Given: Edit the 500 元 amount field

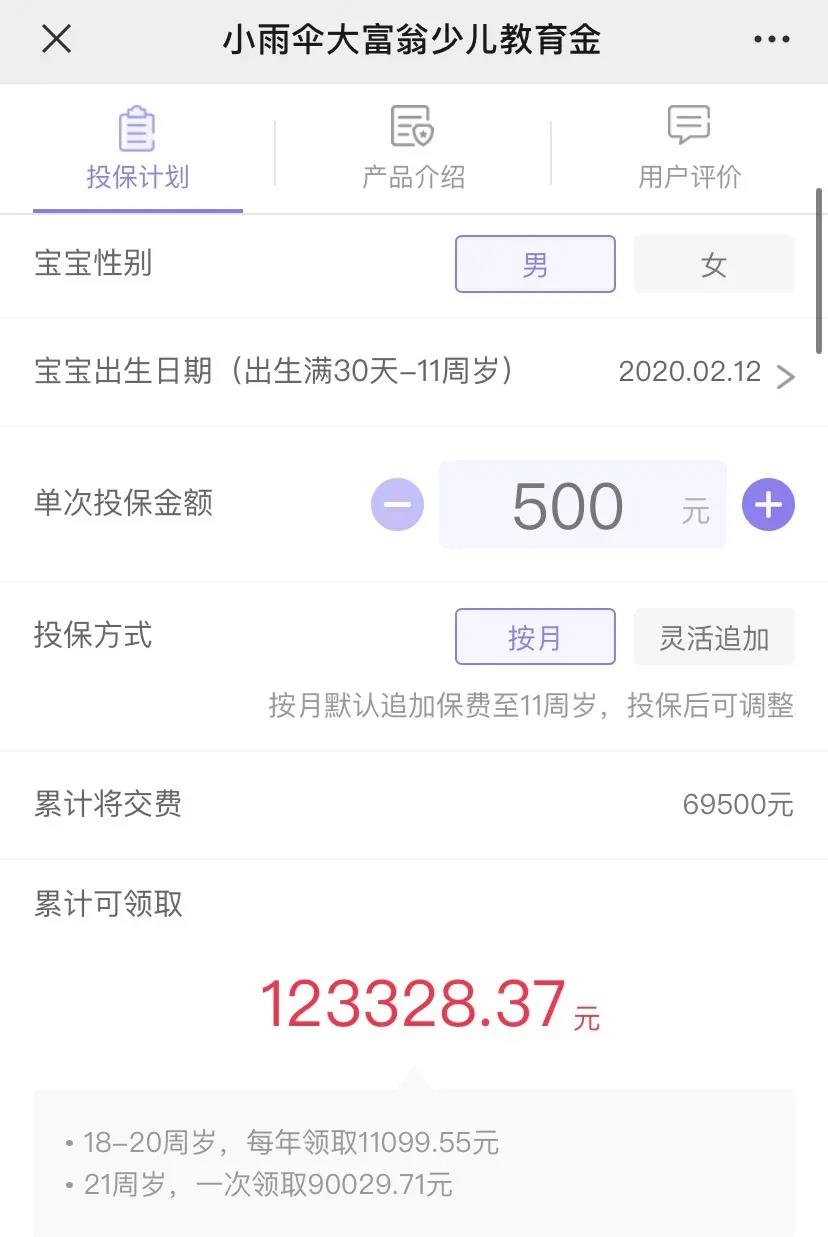Looking at the screenshot, I should coord(582,505).
